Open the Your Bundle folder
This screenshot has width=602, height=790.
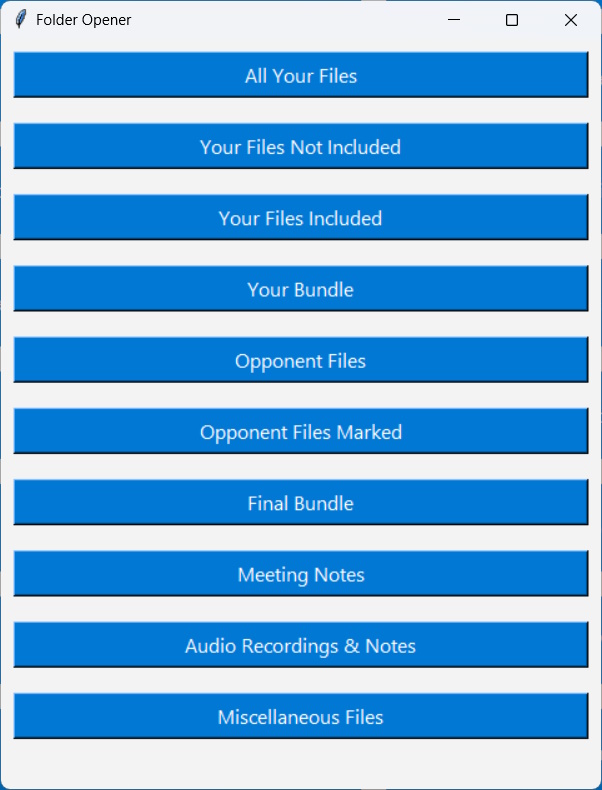[300, 289]
